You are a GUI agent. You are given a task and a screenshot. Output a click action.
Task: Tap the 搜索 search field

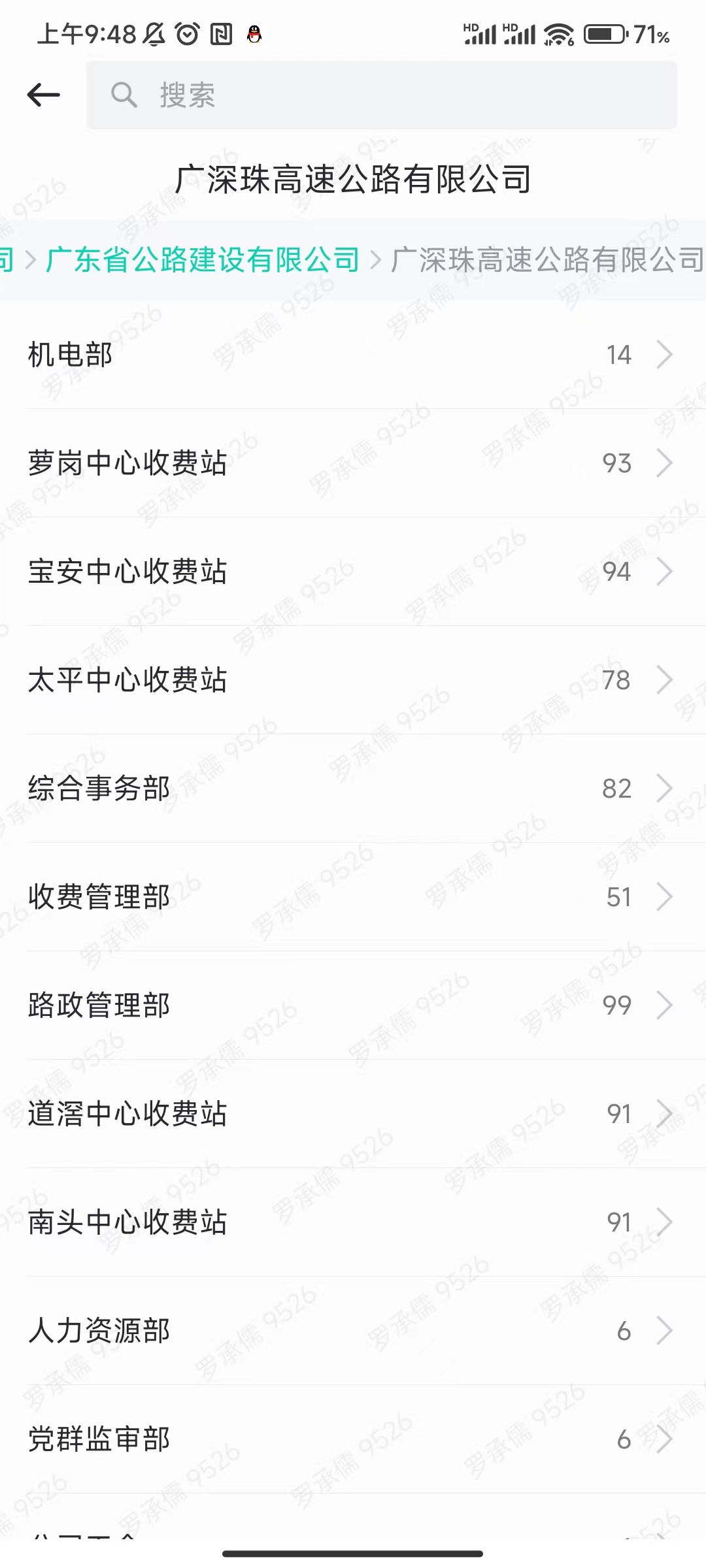[x=382, y=95]
